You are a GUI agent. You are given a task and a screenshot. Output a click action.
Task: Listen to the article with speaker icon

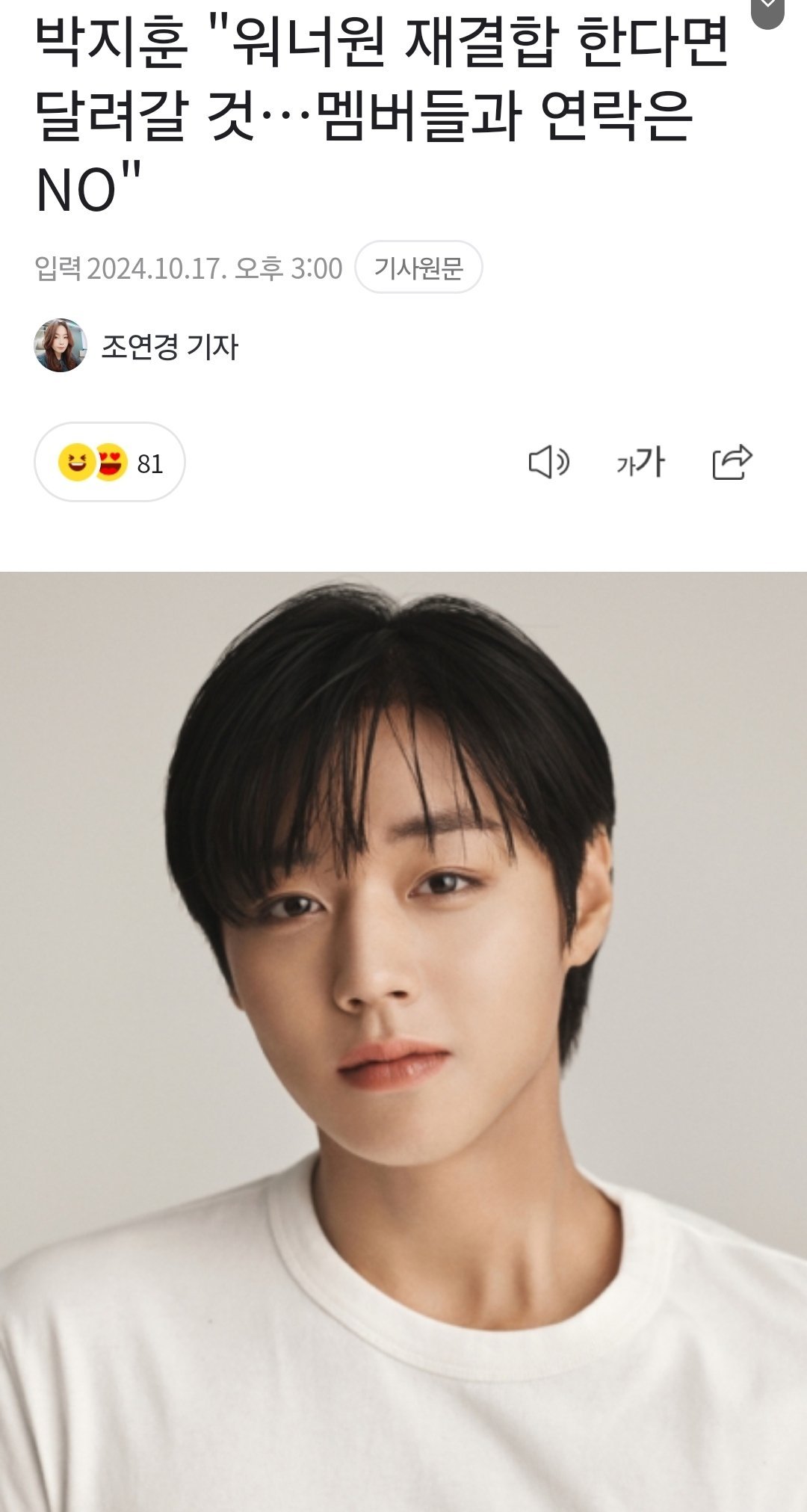[x=549, y=463]
